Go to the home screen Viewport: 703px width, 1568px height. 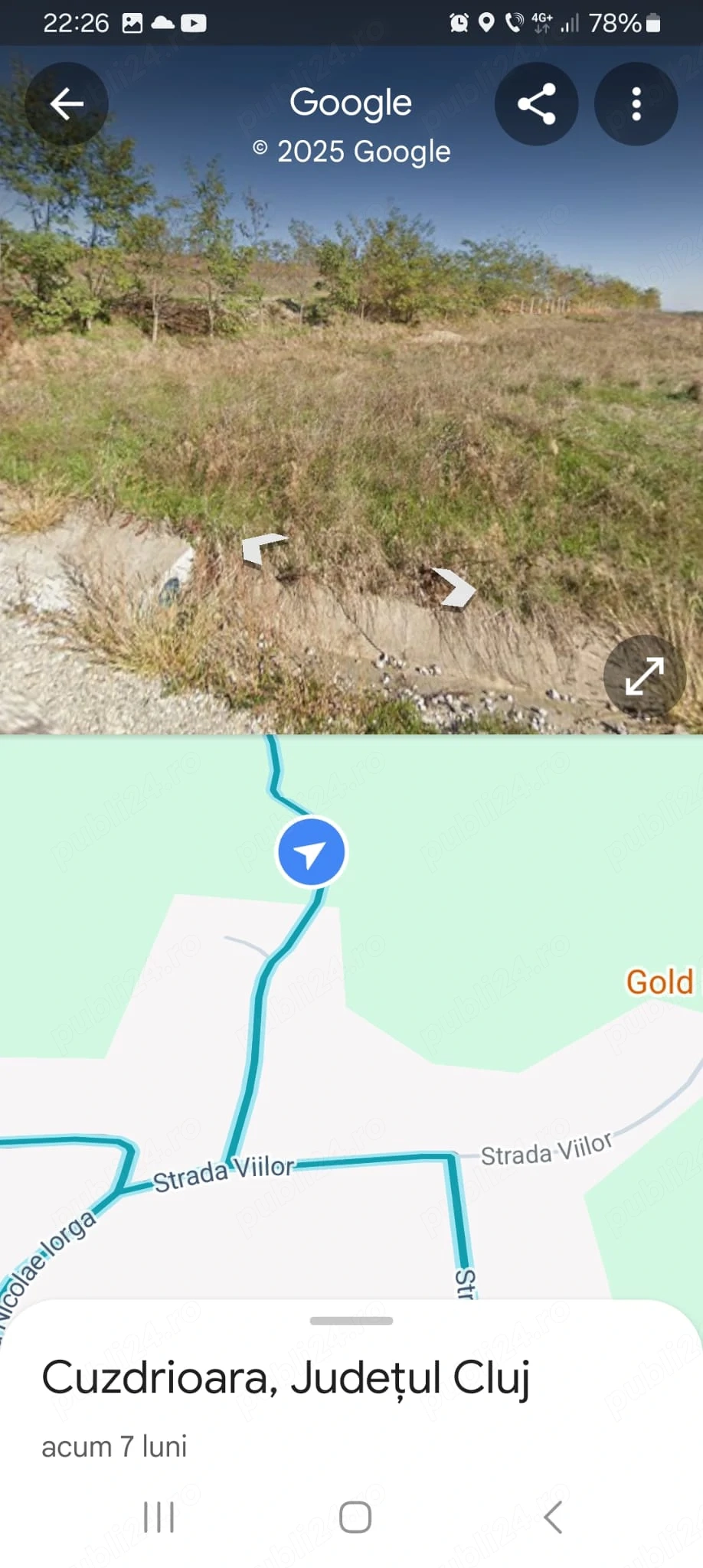[355, 1517]
